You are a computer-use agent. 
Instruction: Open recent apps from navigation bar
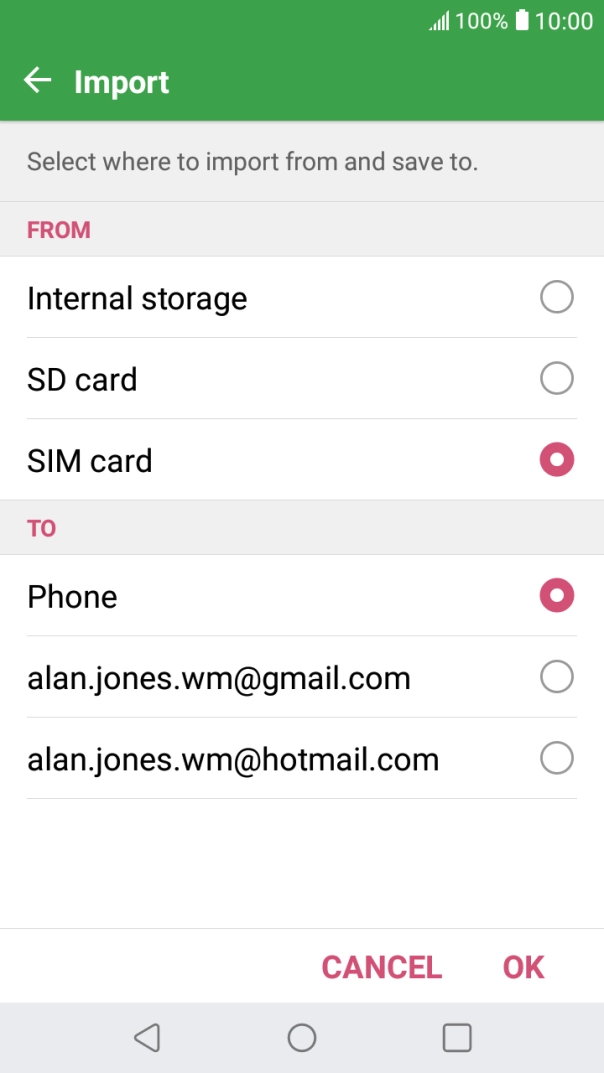click(x=457, y=1037)
